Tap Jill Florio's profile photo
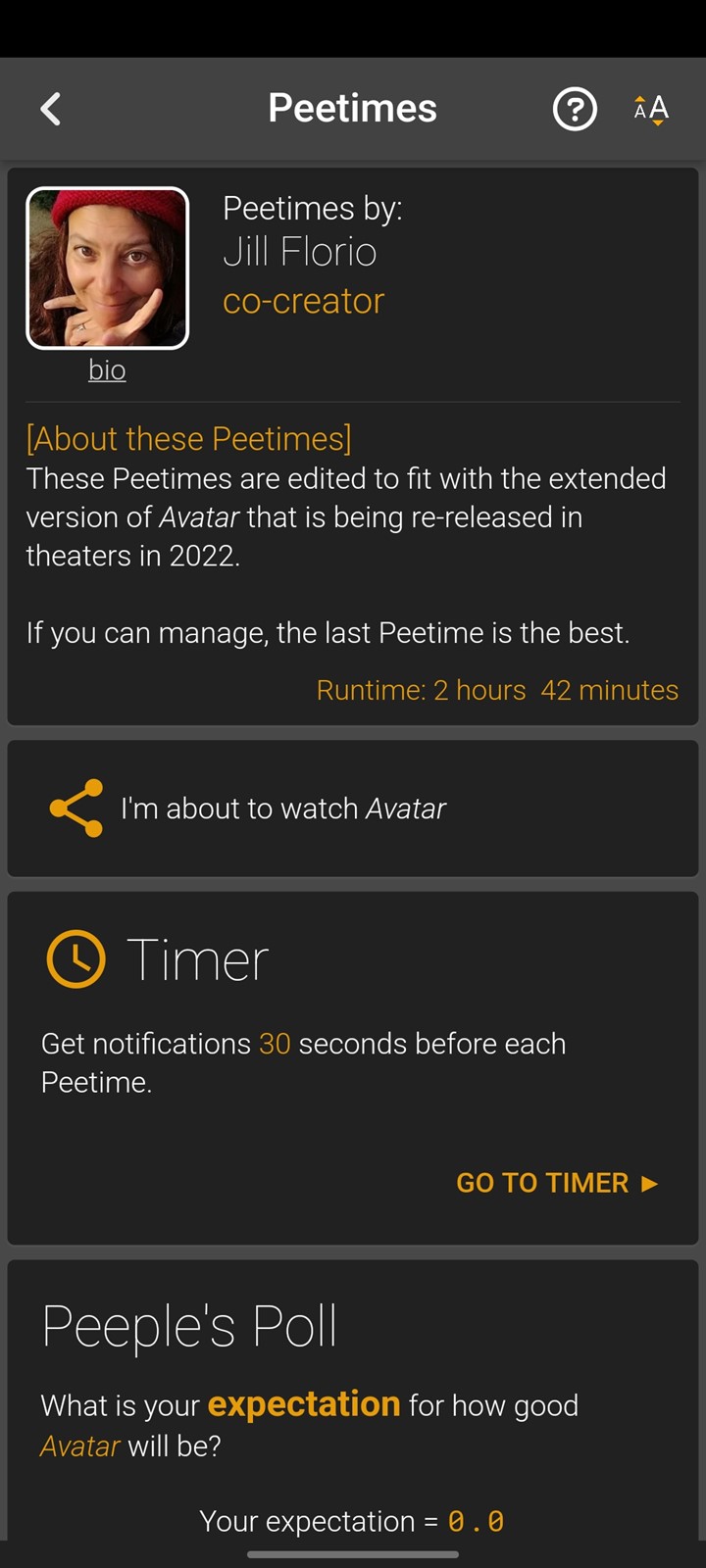 (107, 268)
